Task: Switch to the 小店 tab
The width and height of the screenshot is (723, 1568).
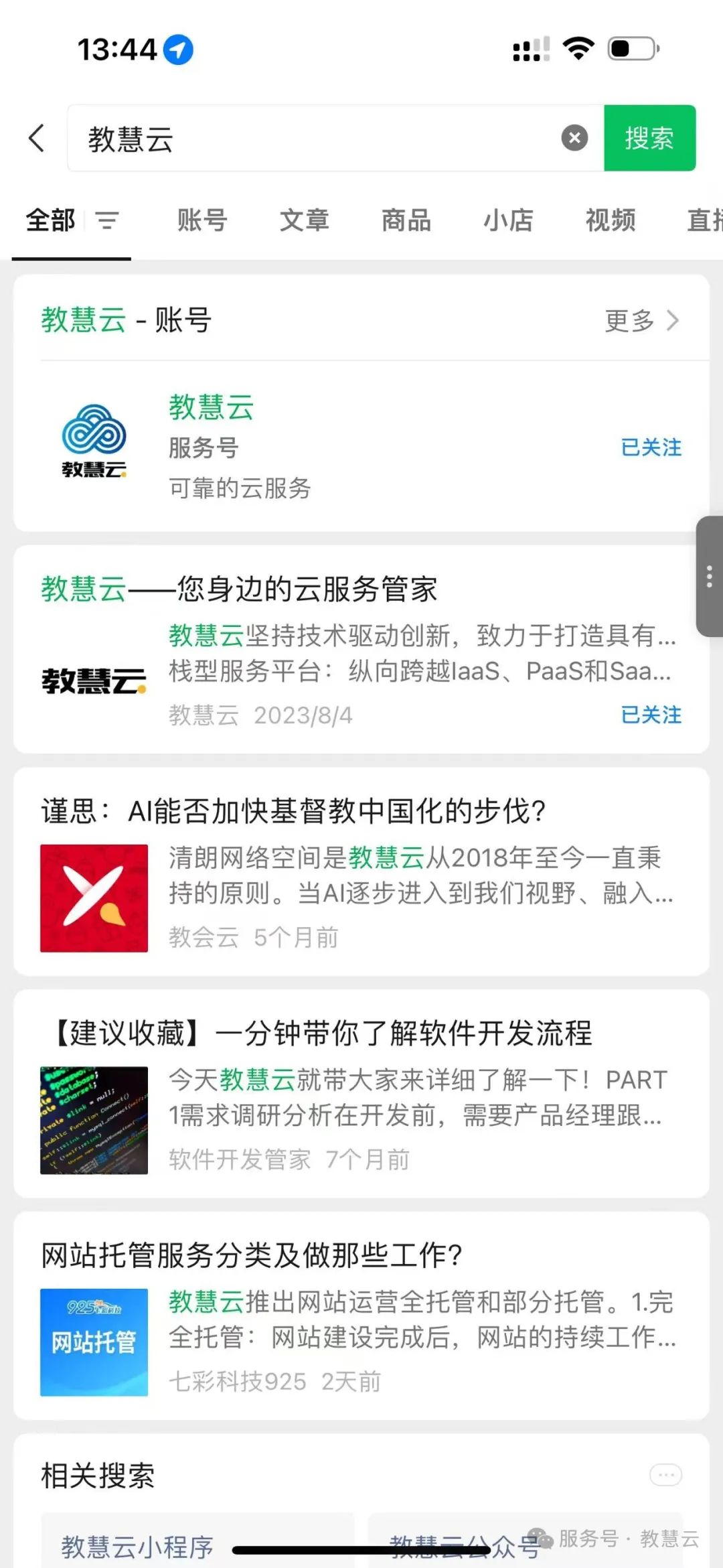Action: (x=508, y=220)
